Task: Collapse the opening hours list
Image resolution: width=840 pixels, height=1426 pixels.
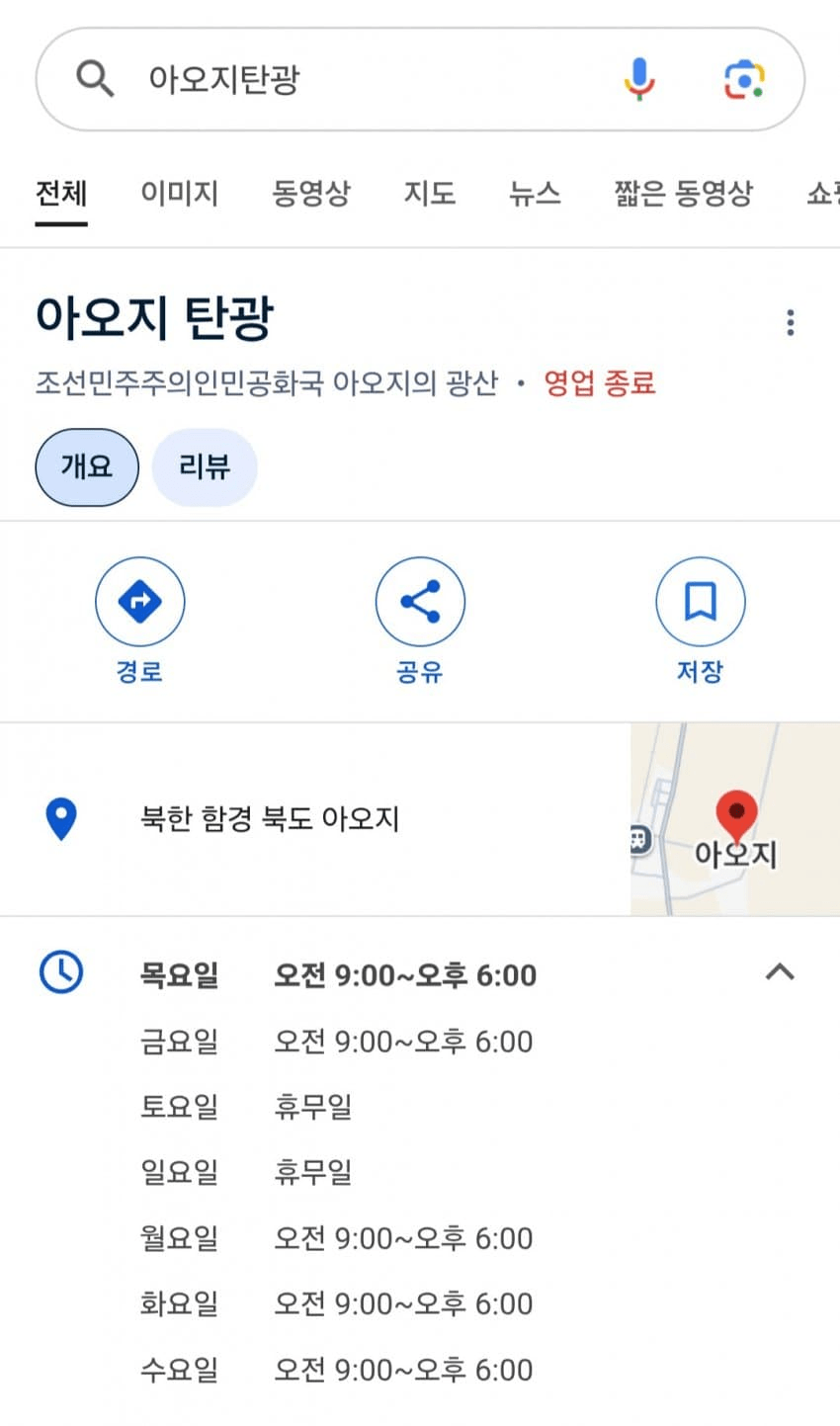Action: point(780,972)
